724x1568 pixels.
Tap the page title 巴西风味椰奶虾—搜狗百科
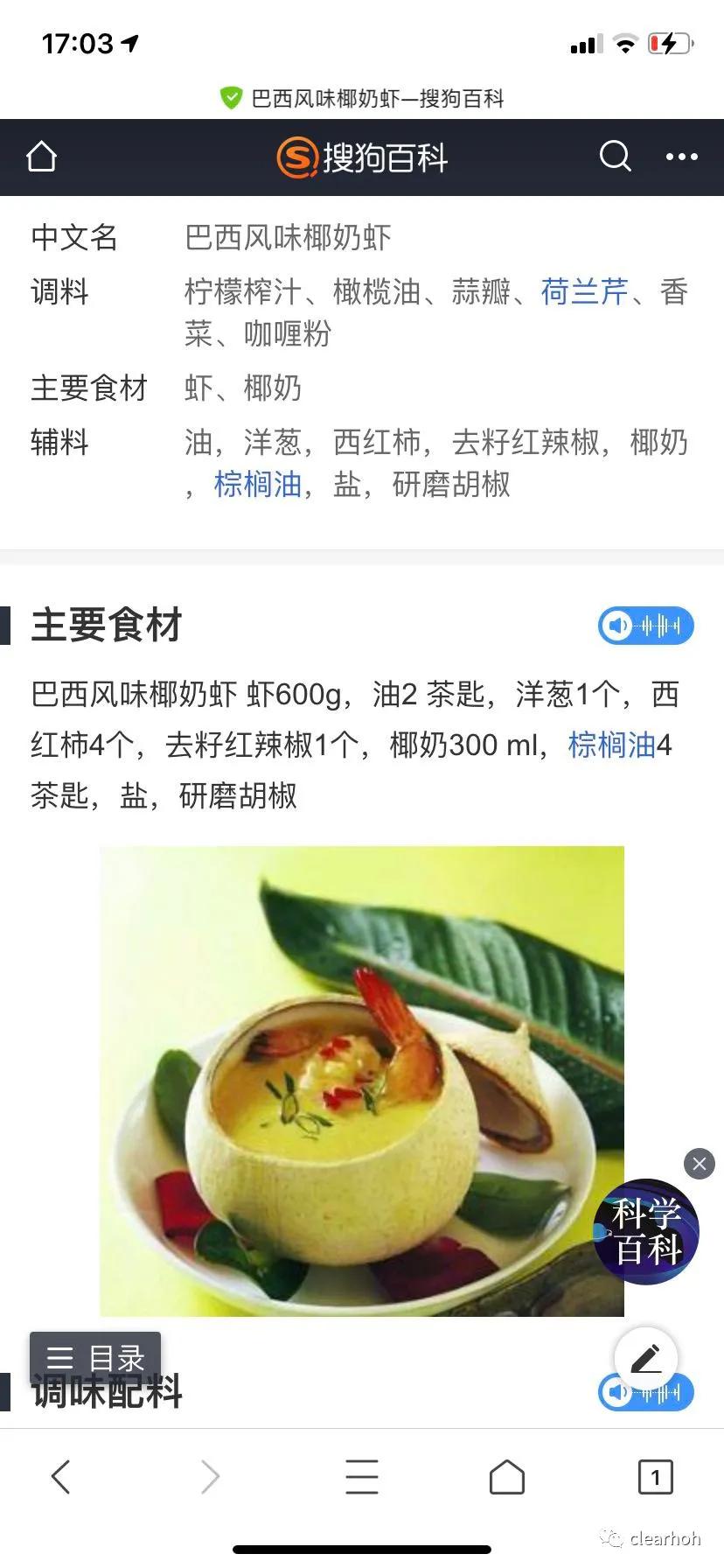pos(362,99)
